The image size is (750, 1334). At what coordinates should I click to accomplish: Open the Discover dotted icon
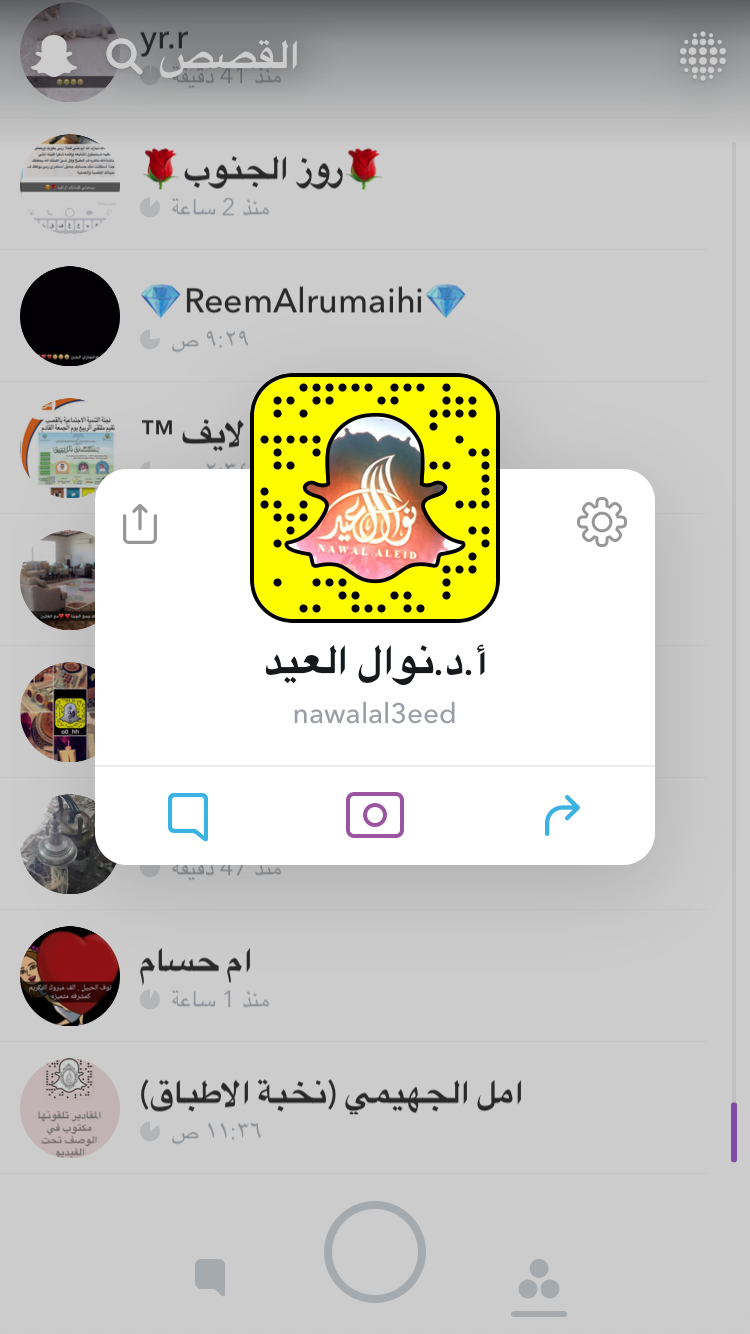[703, 56]
